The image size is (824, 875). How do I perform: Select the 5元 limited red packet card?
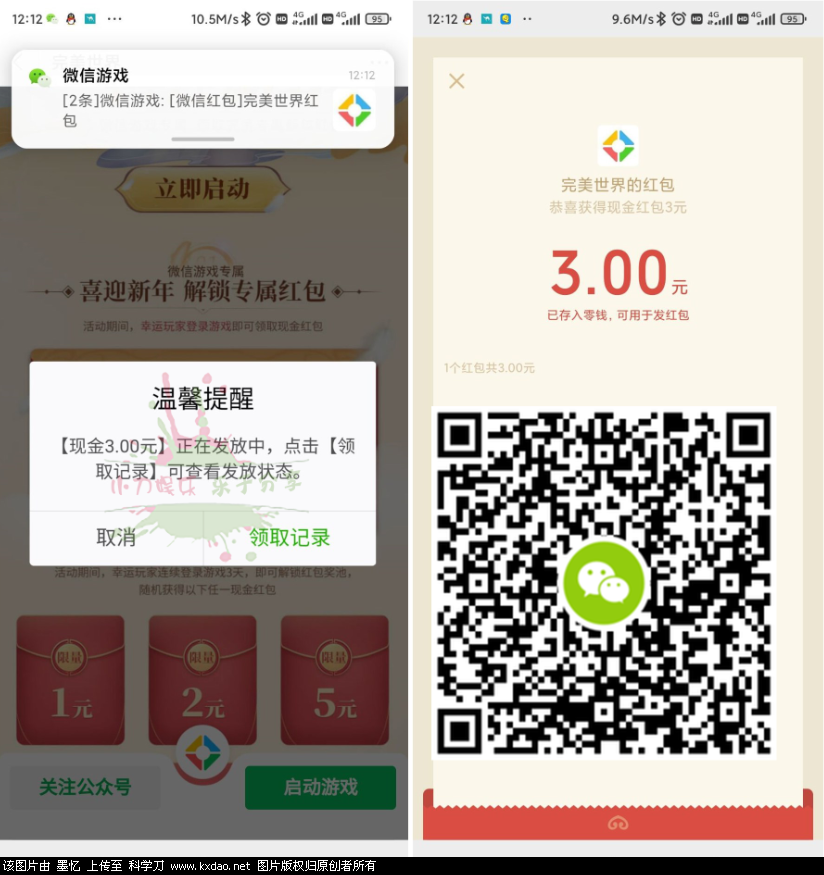pos(334,680)
